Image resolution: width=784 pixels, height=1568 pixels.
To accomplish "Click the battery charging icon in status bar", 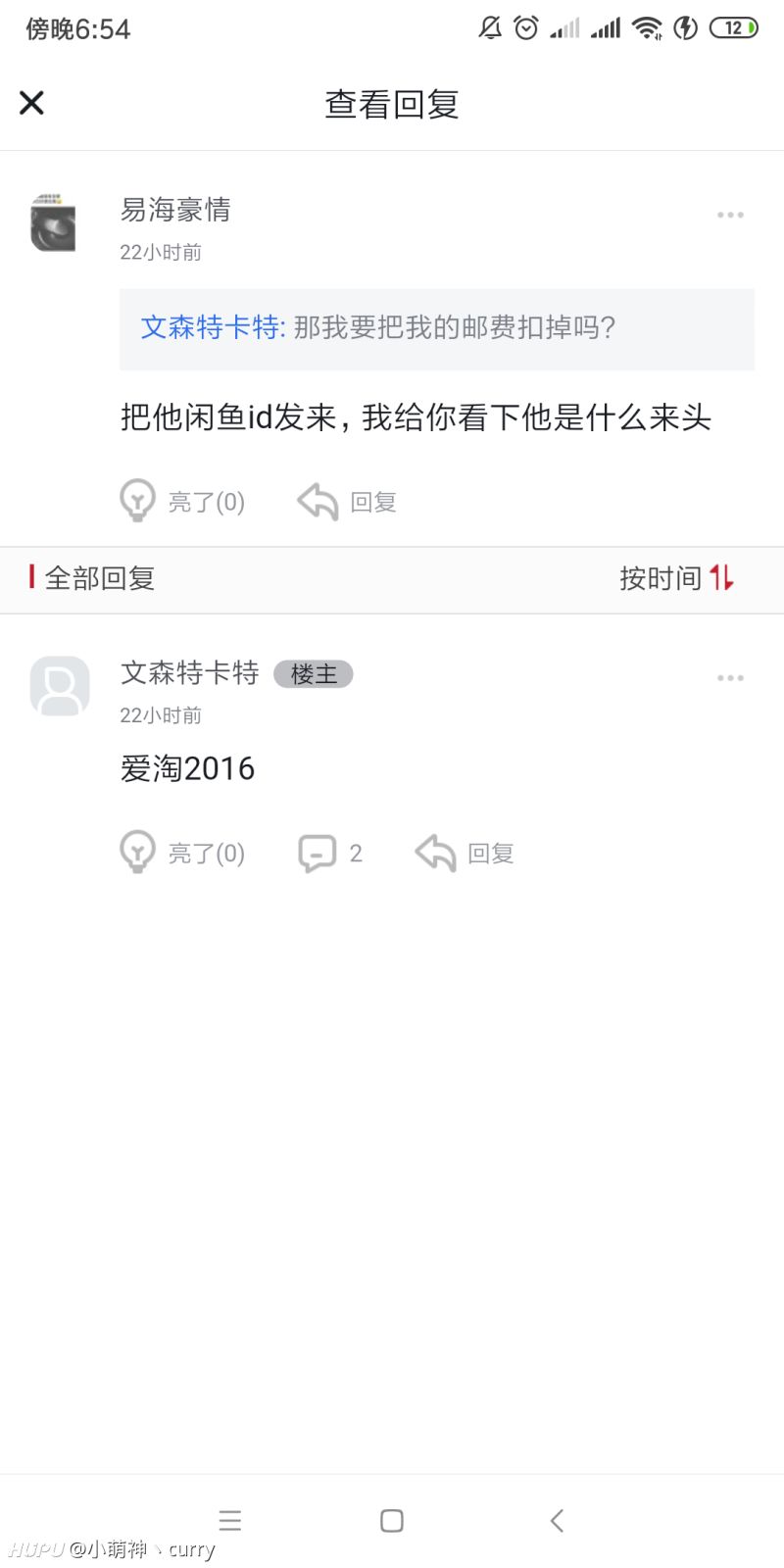I will tap(685, 27).
